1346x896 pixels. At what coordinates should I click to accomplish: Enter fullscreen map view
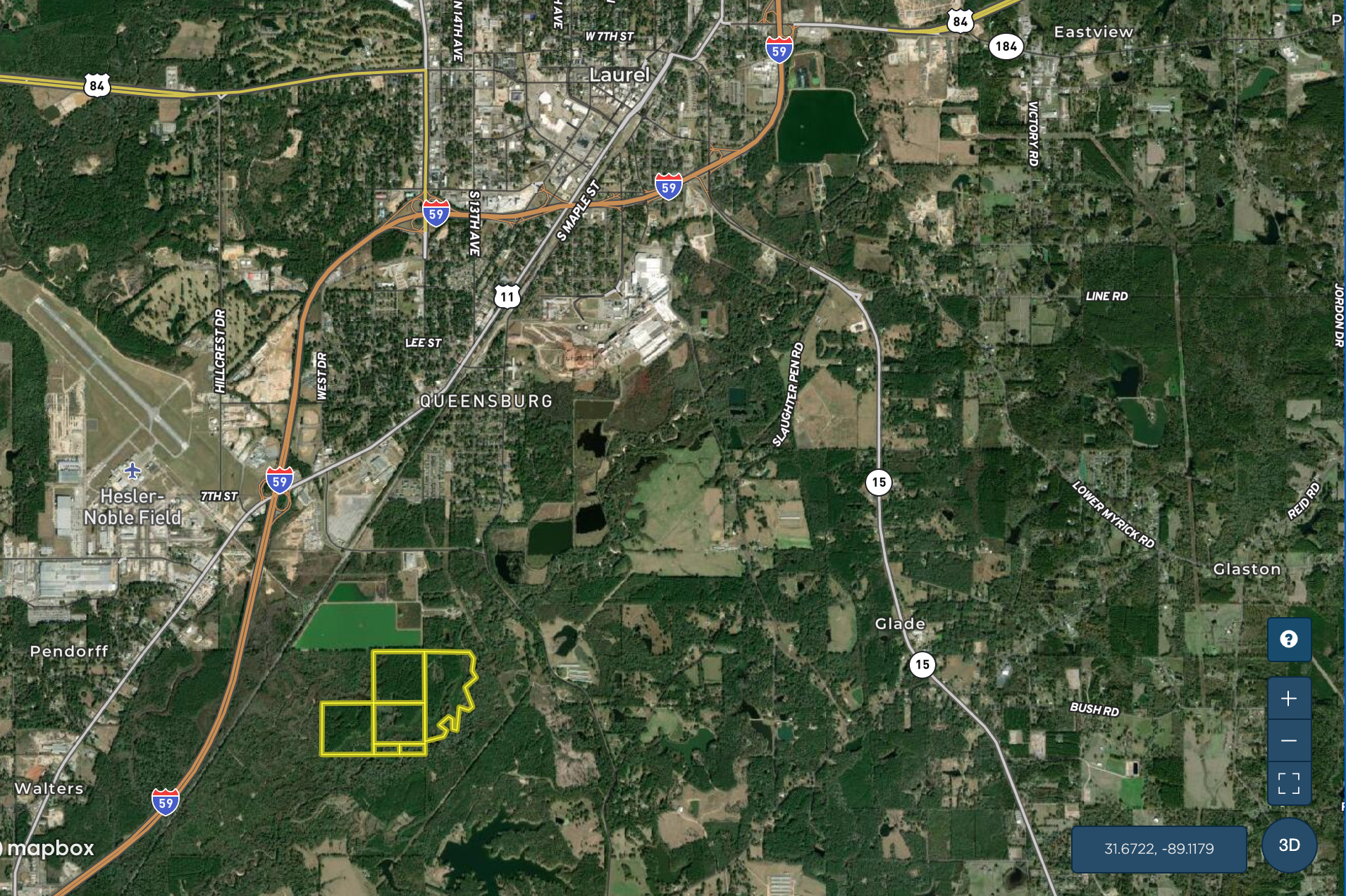[x=1288, y=783]
